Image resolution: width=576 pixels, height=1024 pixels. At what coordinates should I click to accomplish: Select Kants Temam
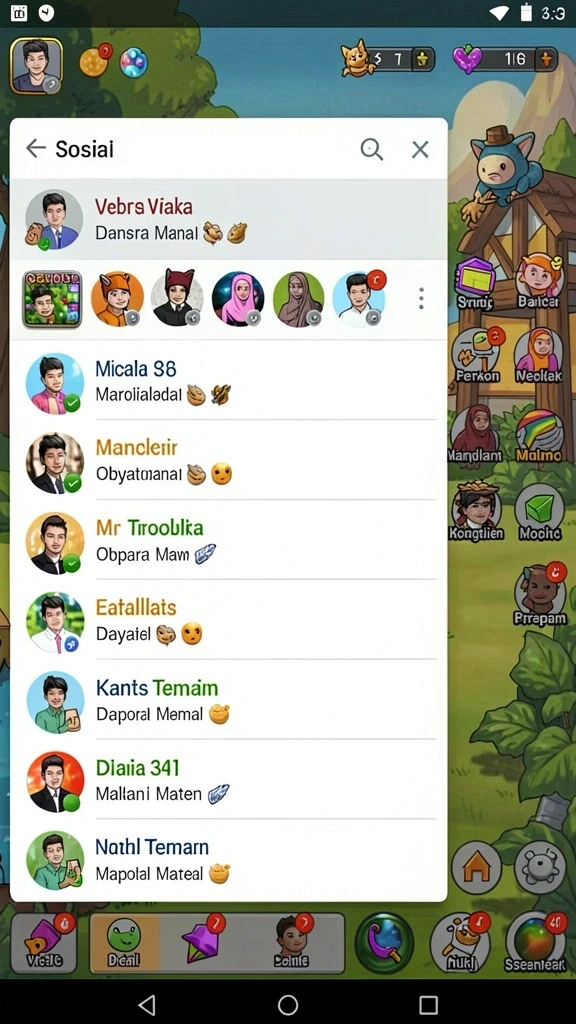click(229, 700)
